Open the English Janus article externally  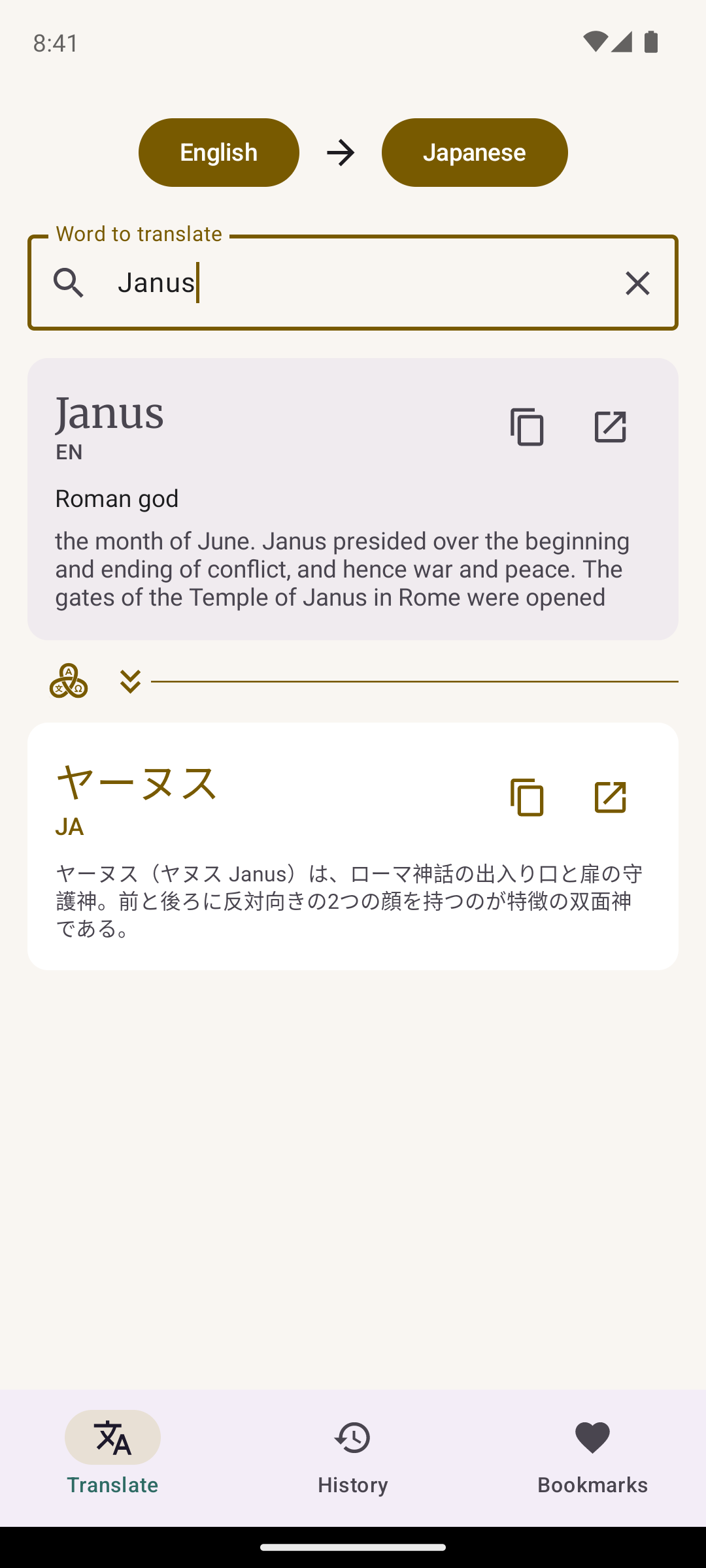click(x=611, y=427)
